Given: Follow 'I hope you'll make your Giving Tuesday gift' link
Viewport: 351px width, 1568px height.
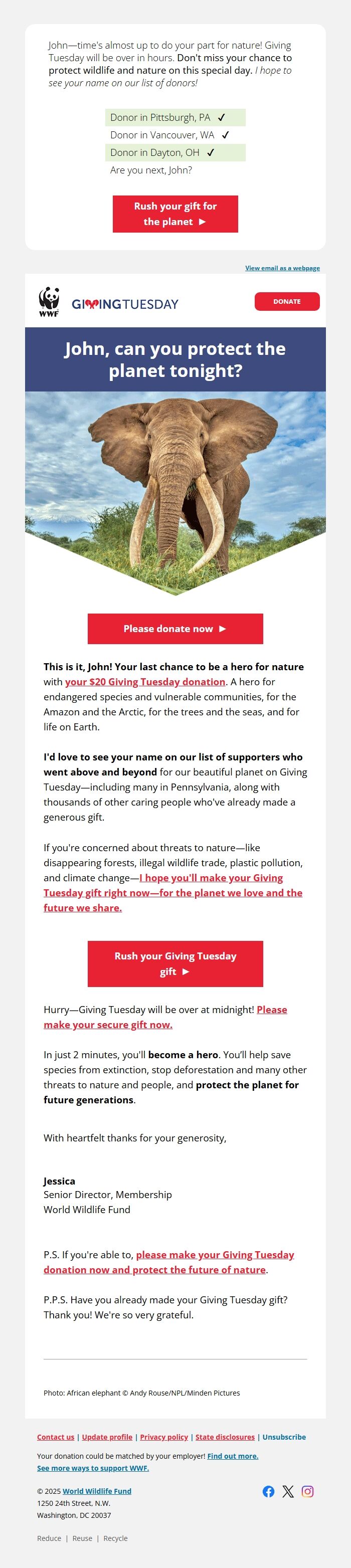Looking at the screenshot, I should pyautogui.click(x=172, y=893).
